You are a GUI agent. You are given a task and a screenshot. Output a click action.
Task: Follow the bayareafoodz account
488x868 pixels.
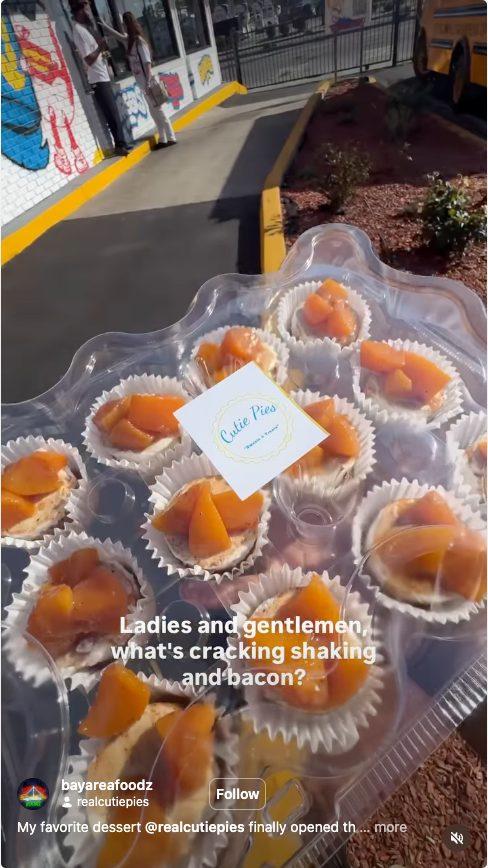click(x=237, y=794)
